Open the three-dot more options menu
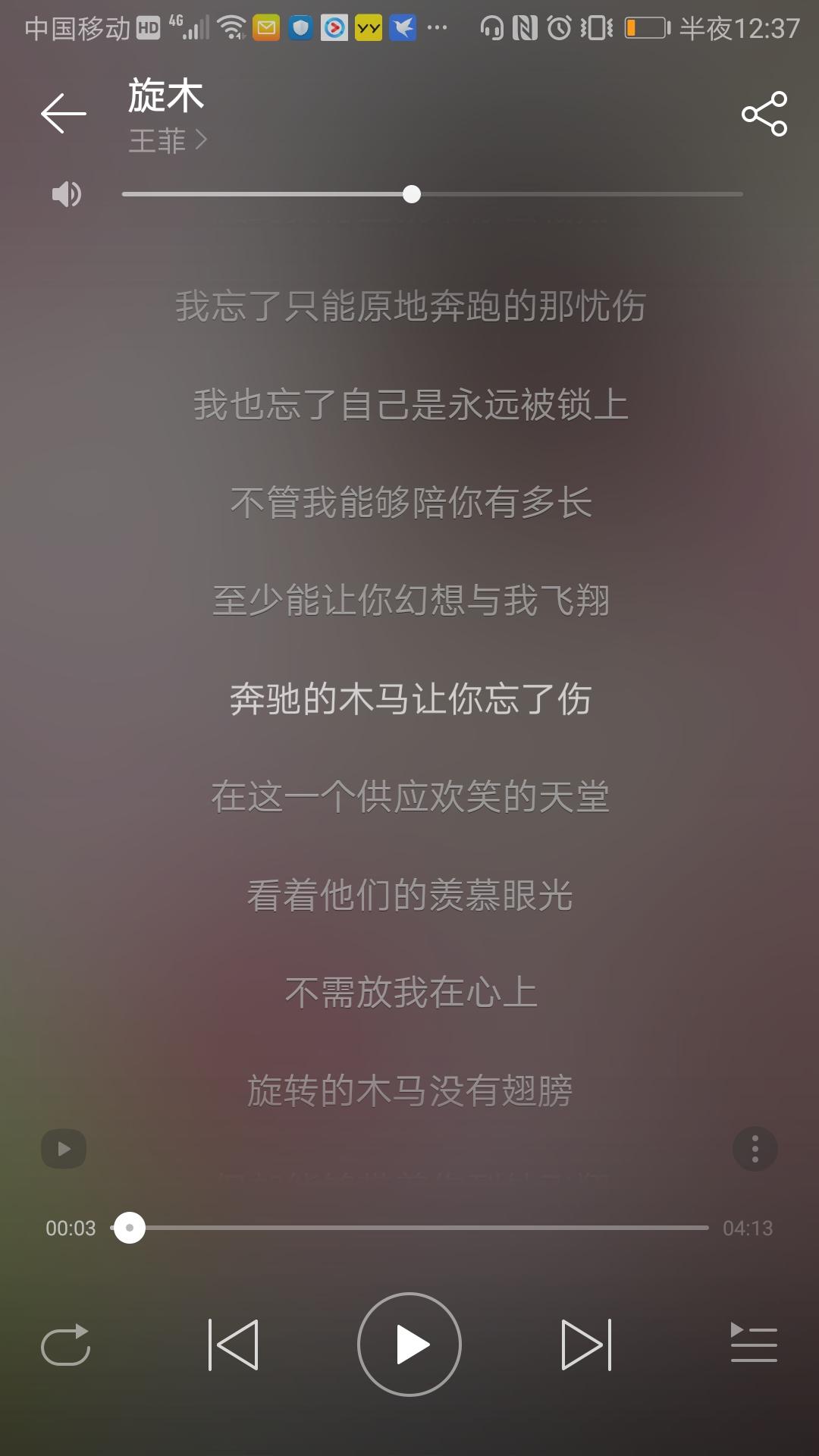Viewport: 819px width, 1456px height. 755,1149
